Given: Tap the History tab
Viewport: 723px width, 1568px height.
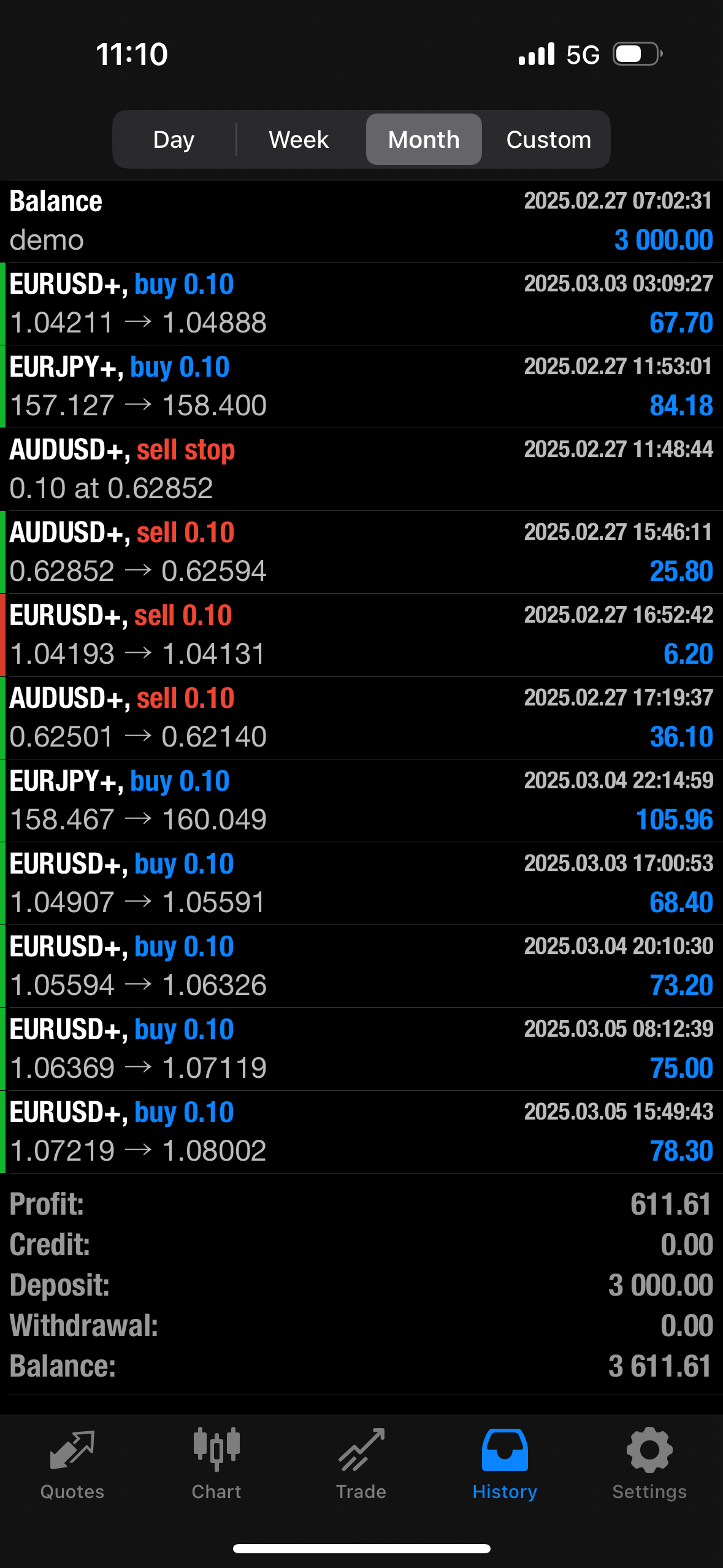Looking at the screenshot, I should click(x=505, y=1464).
